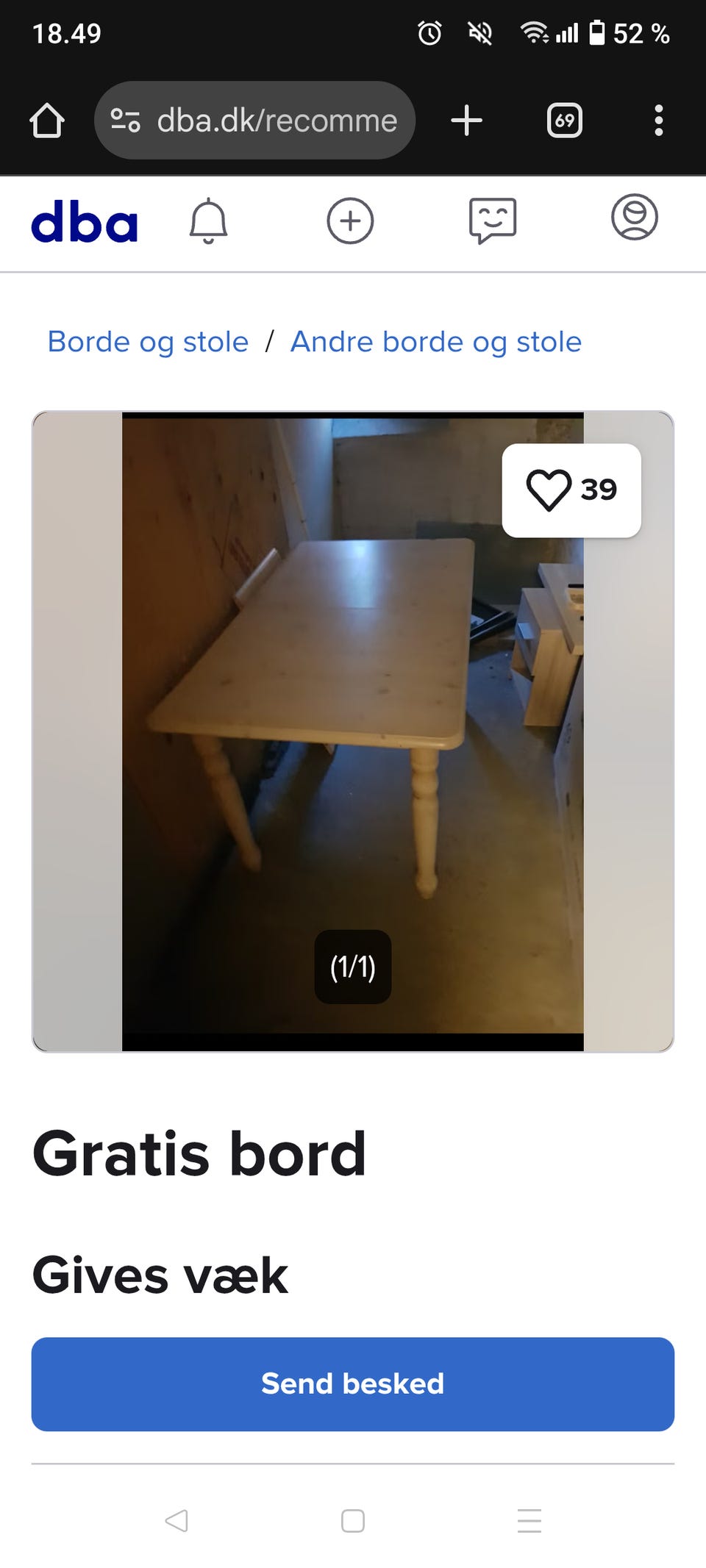Image resolution: width=706 pixels, height=1568 pixels.
Task: Open a new browser tab
Action: point(467,121)
